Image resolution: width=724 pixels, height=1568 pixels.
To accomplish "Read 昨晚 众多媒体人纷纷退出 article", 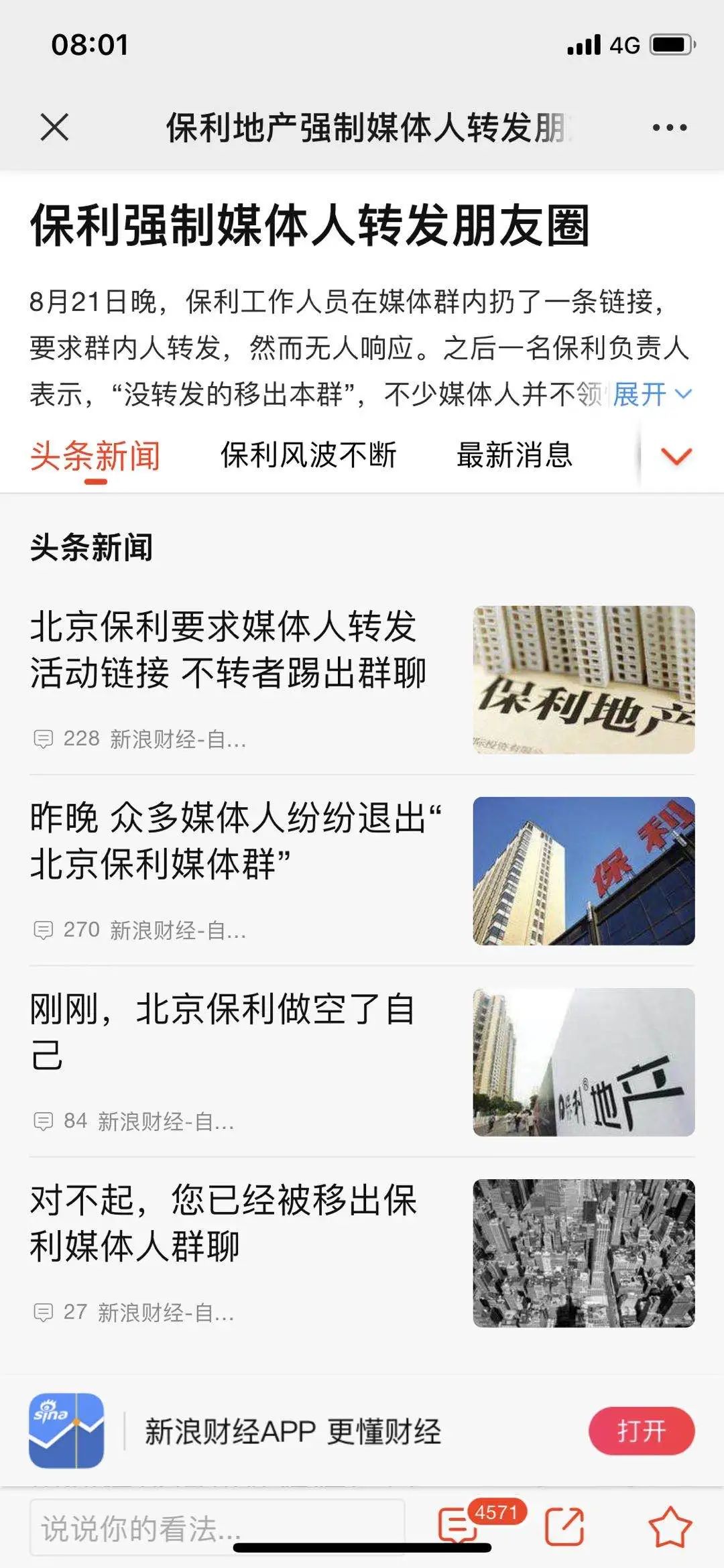I will click(235, 840).
